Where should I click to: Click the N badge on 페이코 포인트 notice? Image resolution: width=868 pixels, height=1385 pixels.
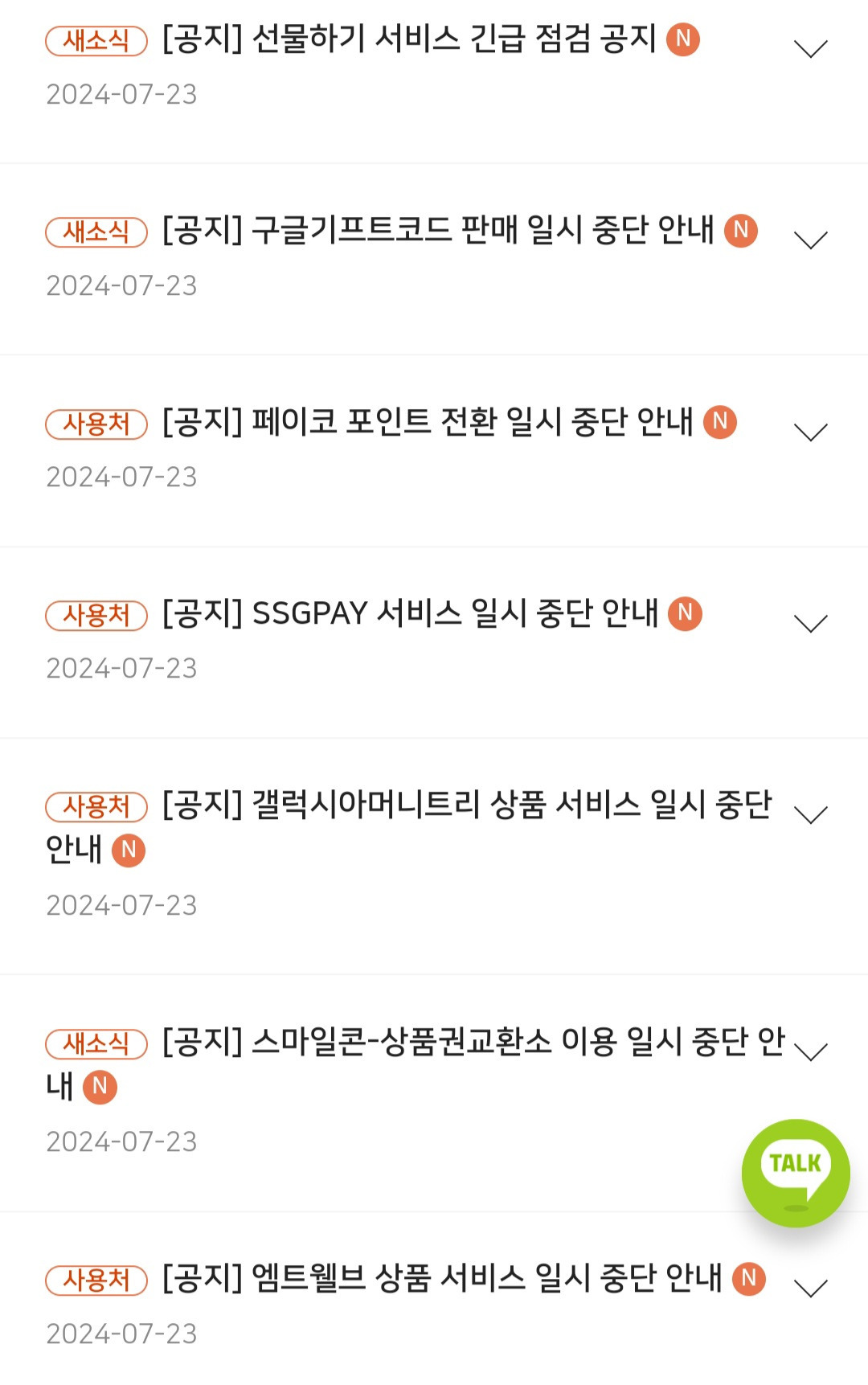[x=719, y=420]
